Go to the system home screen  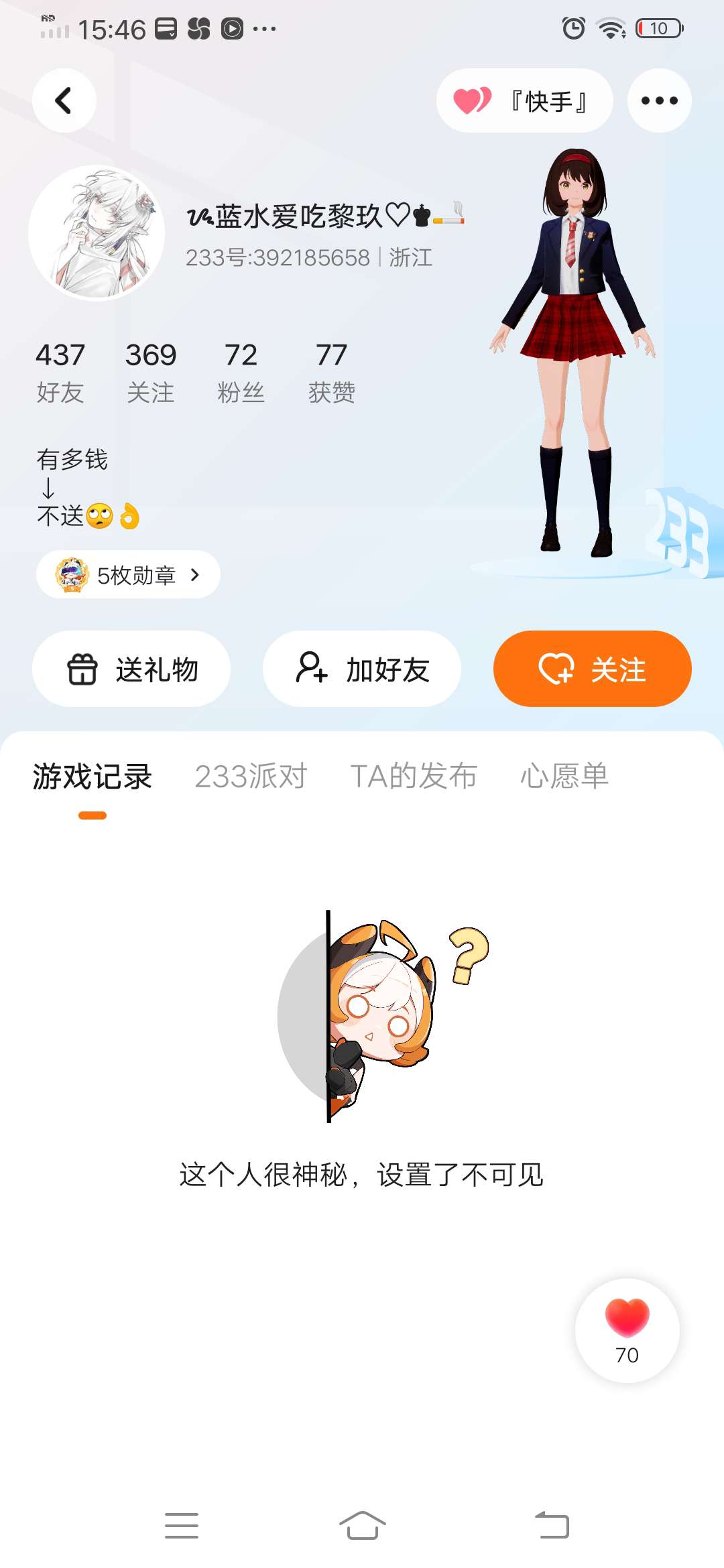[362, 1525]
